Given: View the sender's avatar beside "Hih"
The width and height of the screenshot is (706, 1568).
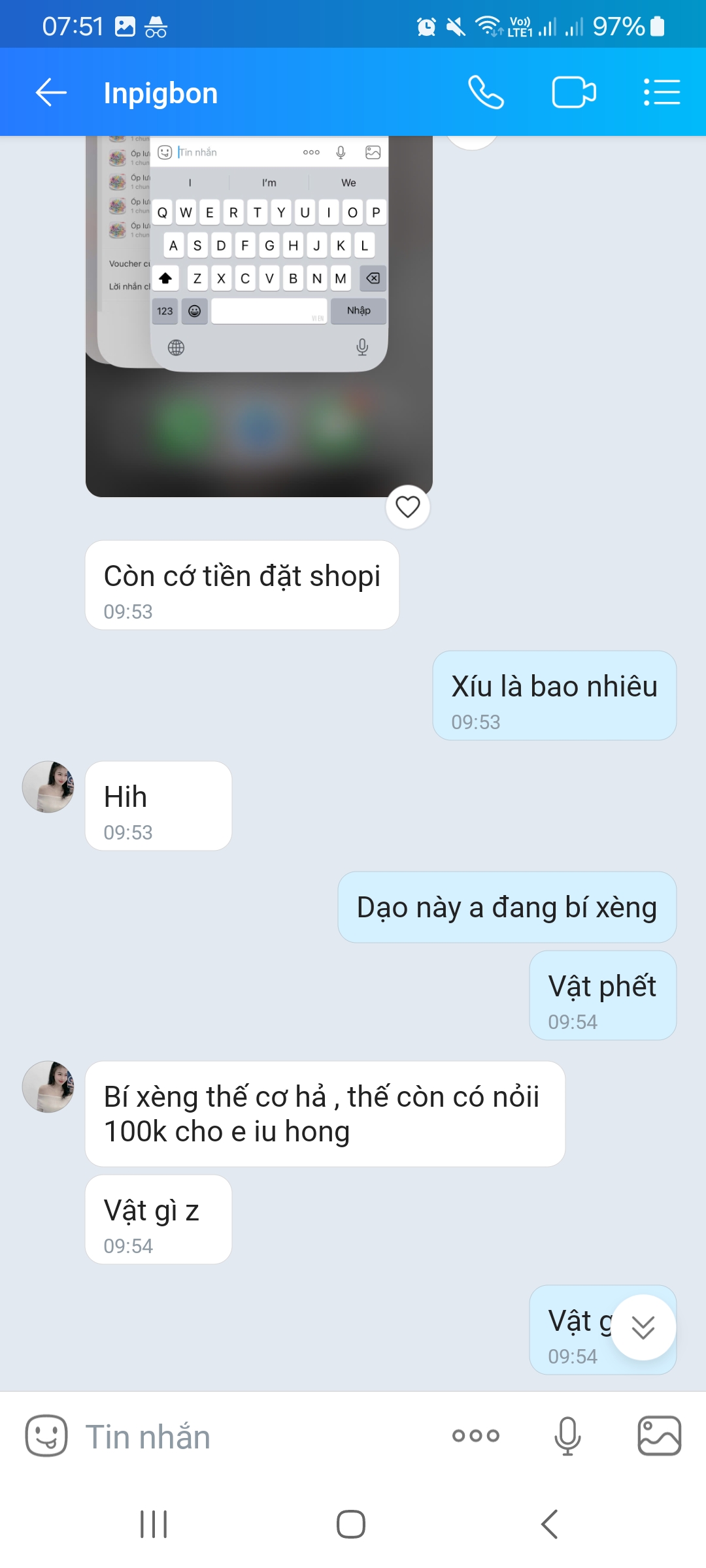Looking at the screenshot, I should click(48, 787).
